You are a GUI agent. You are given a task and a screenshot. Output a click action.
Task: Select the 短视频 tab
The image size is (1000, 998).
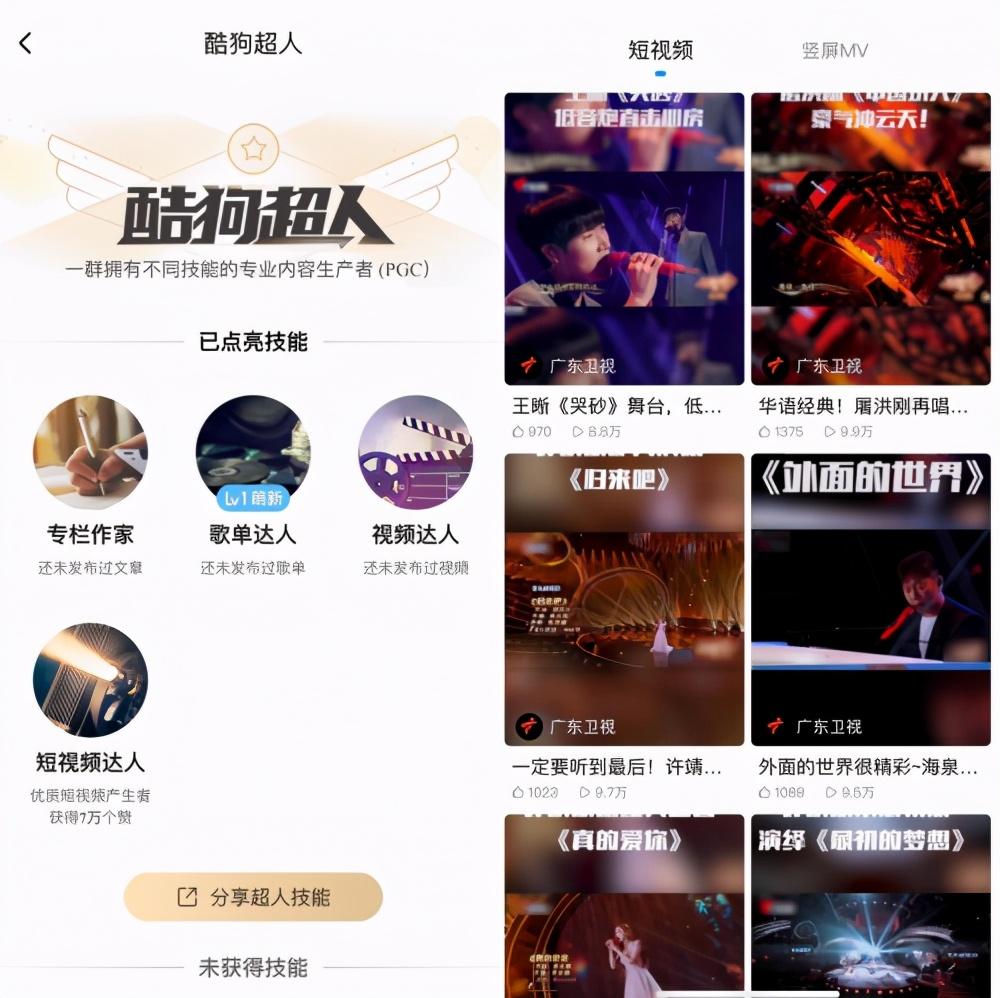pyautogui.click(x=660, y=50)
